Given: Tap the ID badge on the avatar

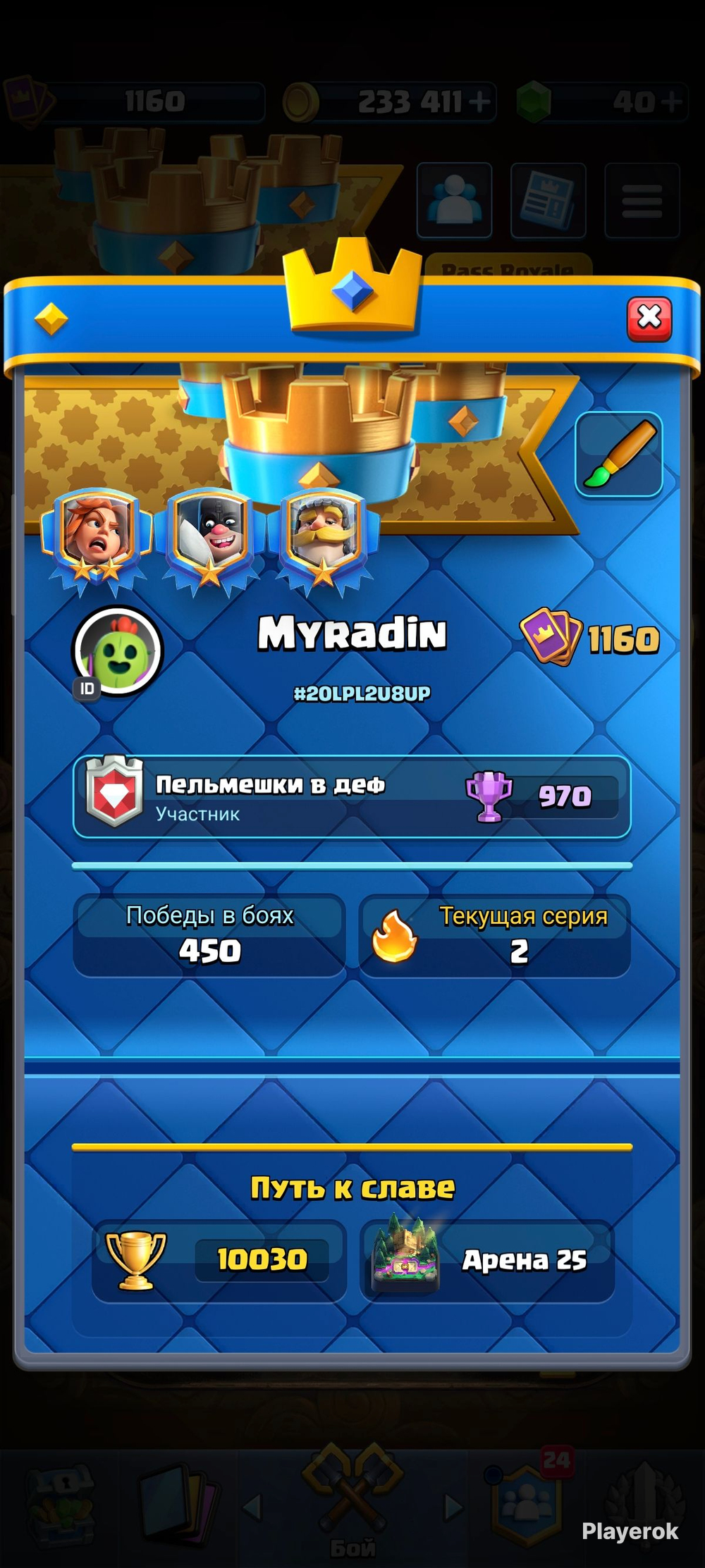Looking at the screenshot, I should [87, 689].
